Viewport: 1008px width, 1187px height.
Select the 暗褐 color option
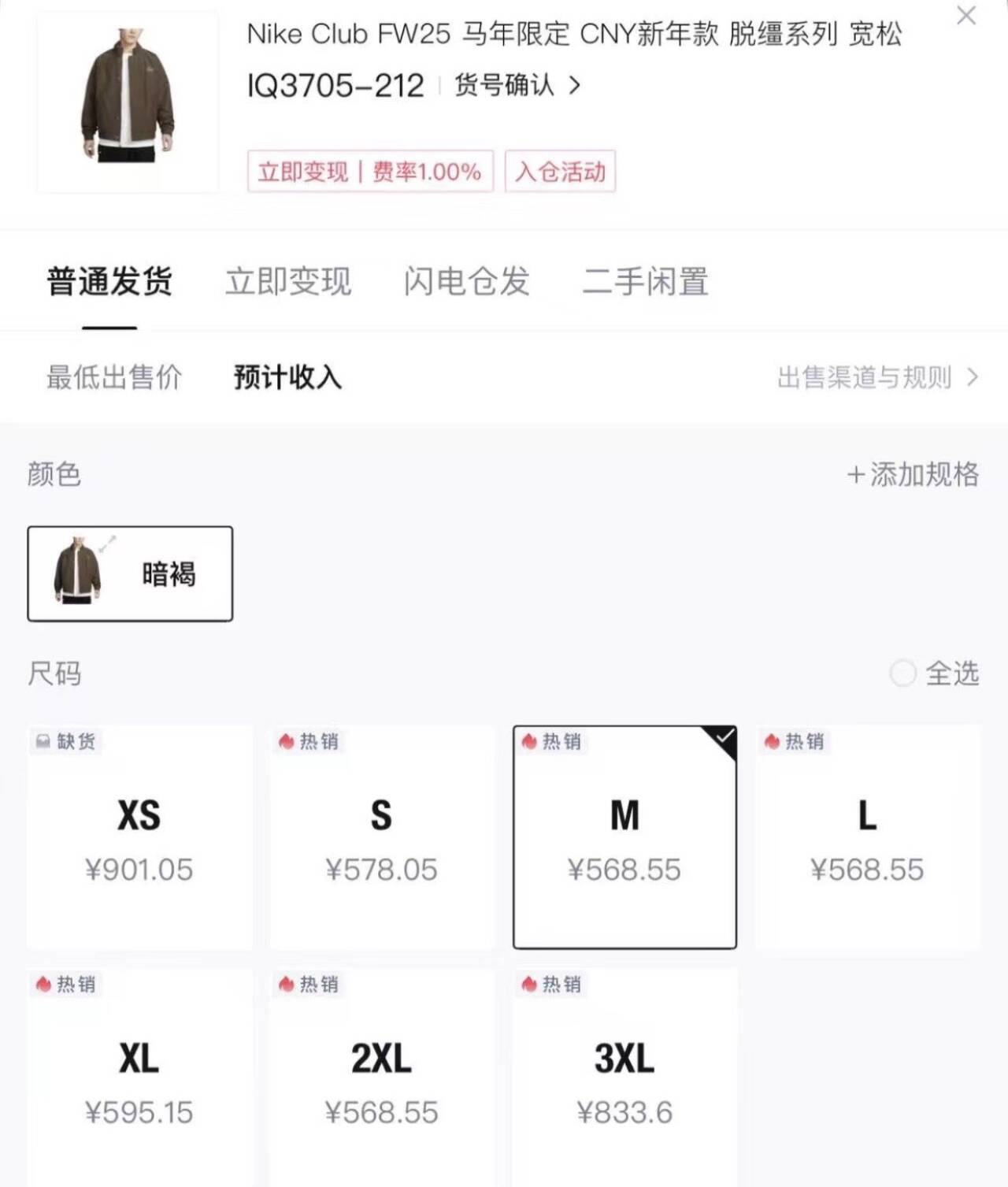(x=130, y=573)
